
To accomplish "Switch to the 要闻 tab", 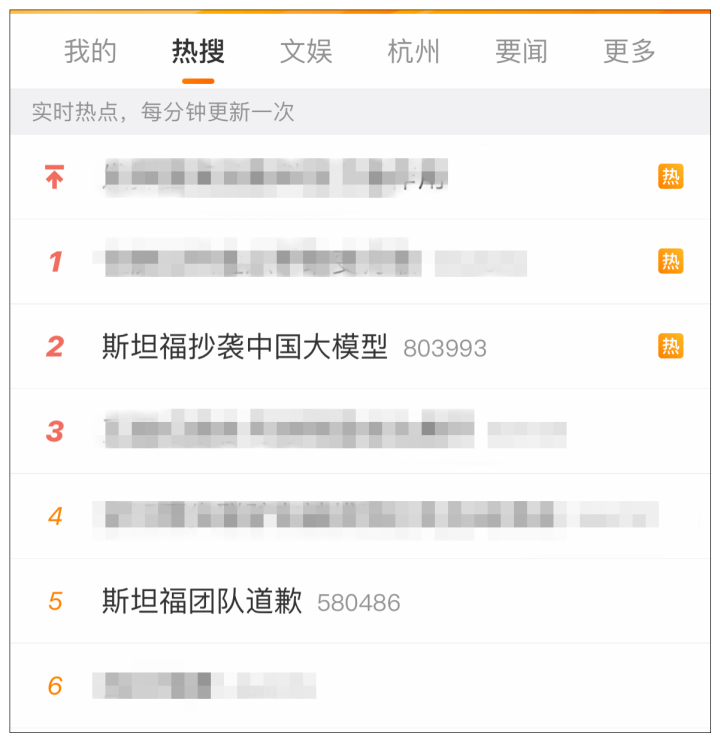I will [521, 52].
